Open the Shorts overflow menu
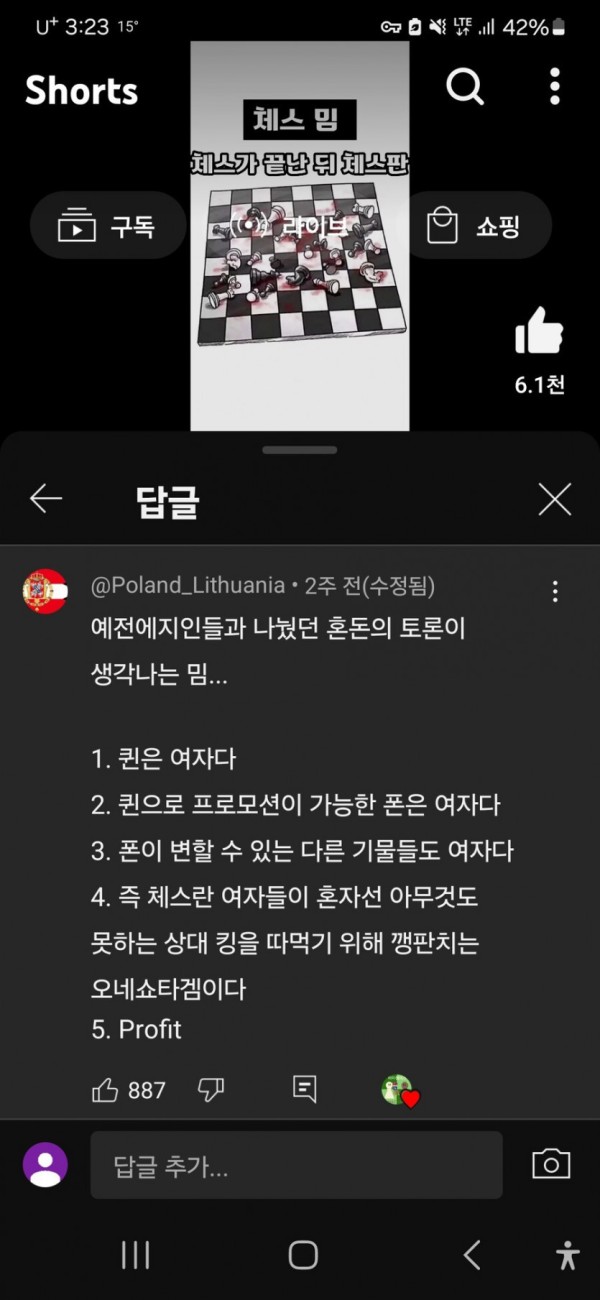Image resolution: width=600 pixels, height=1300 pixels. click(x=555, y=88)
